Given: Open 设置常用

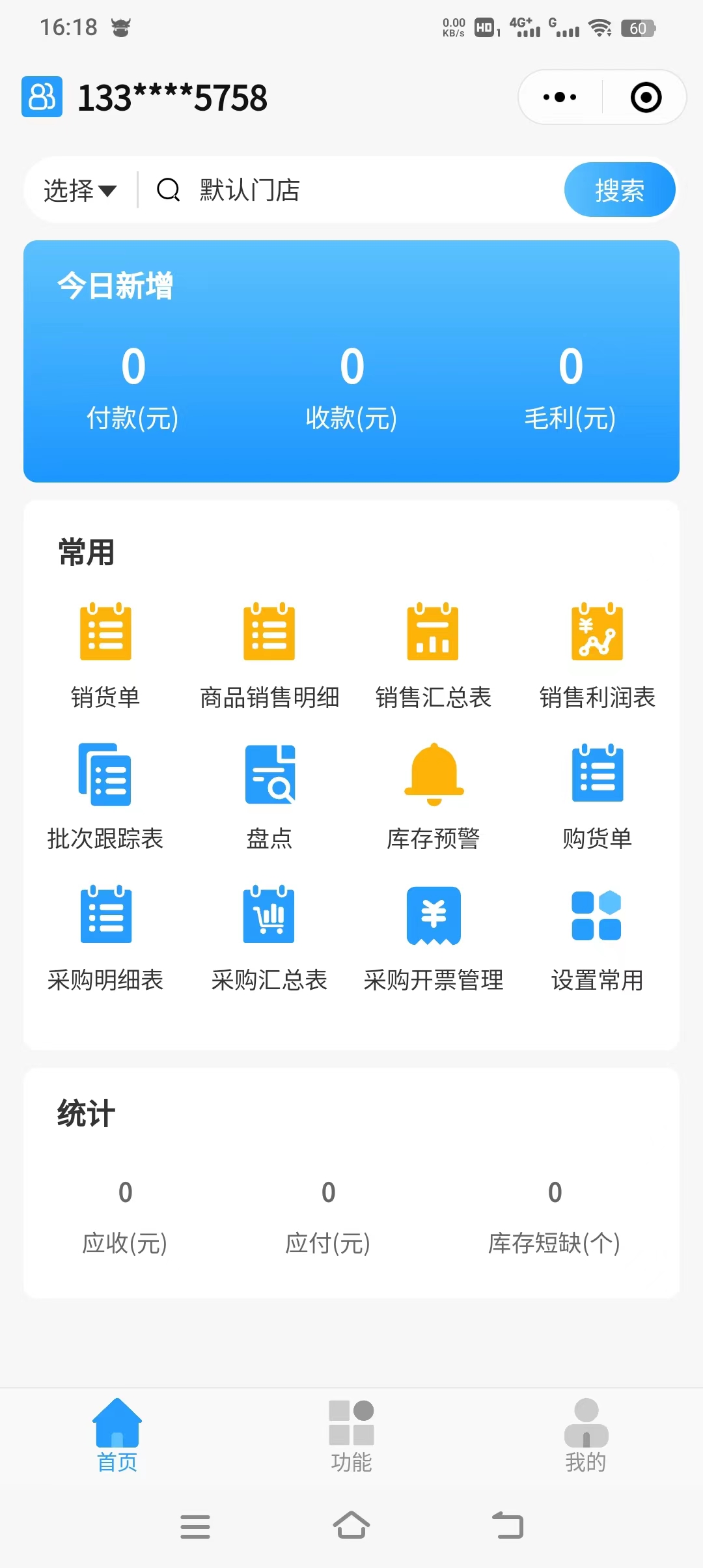Looking at the screenshot, I should (598, 938).
